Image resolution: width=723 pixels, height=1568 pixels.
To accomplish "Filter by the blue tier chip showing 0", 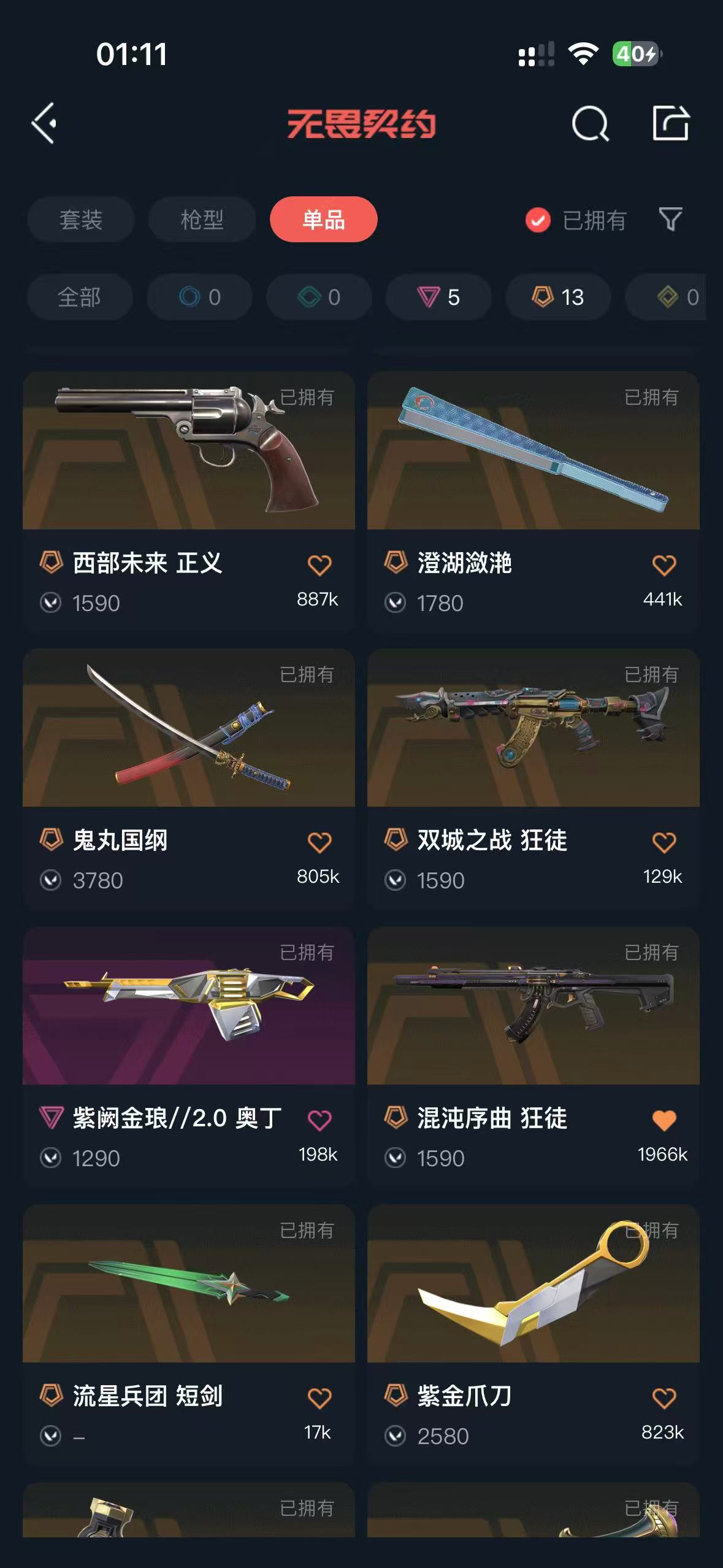I will click(199, 297).
